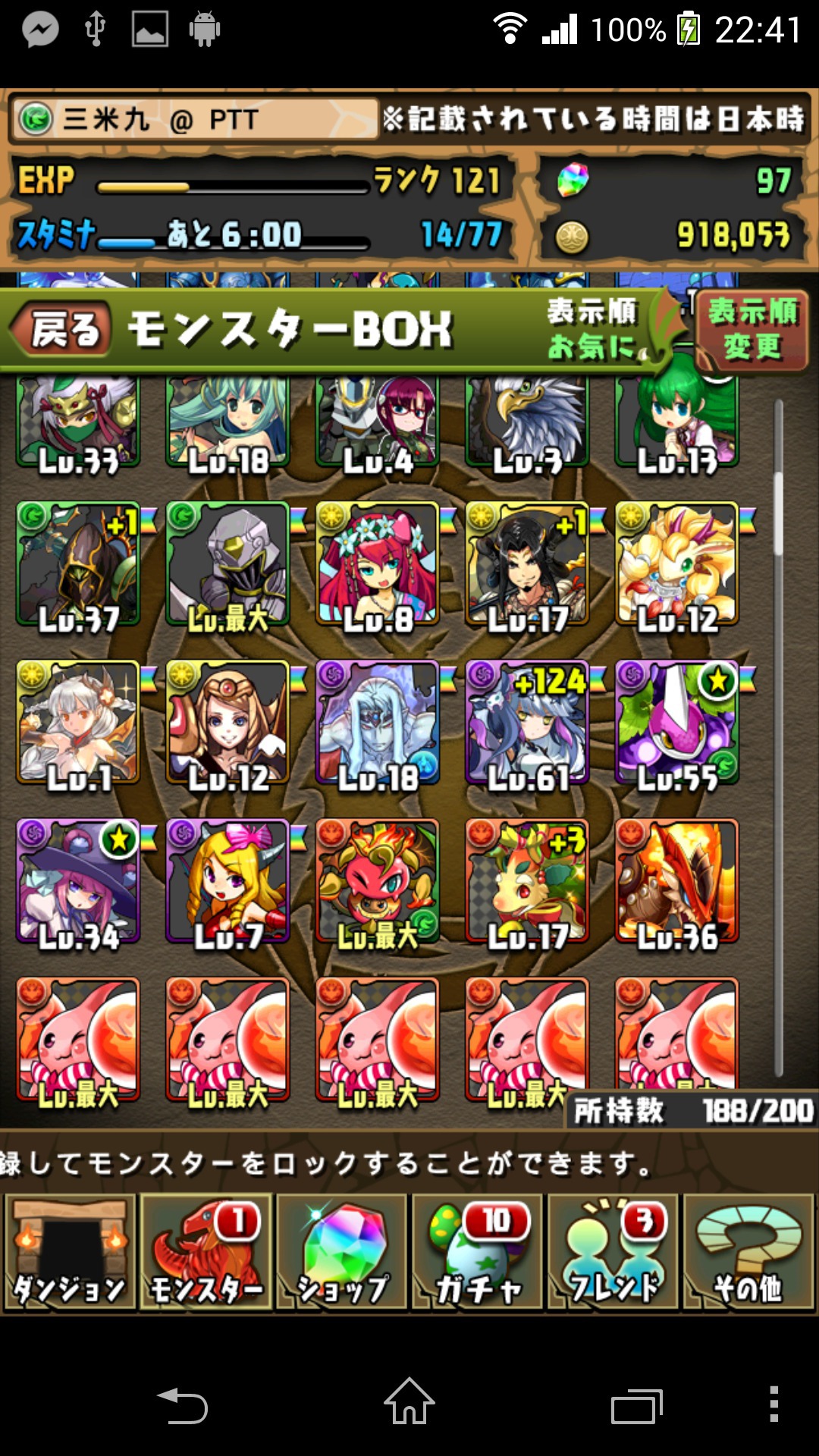Open the フレンド tab
This screenshot has height=1456, width=819.
613,1251
